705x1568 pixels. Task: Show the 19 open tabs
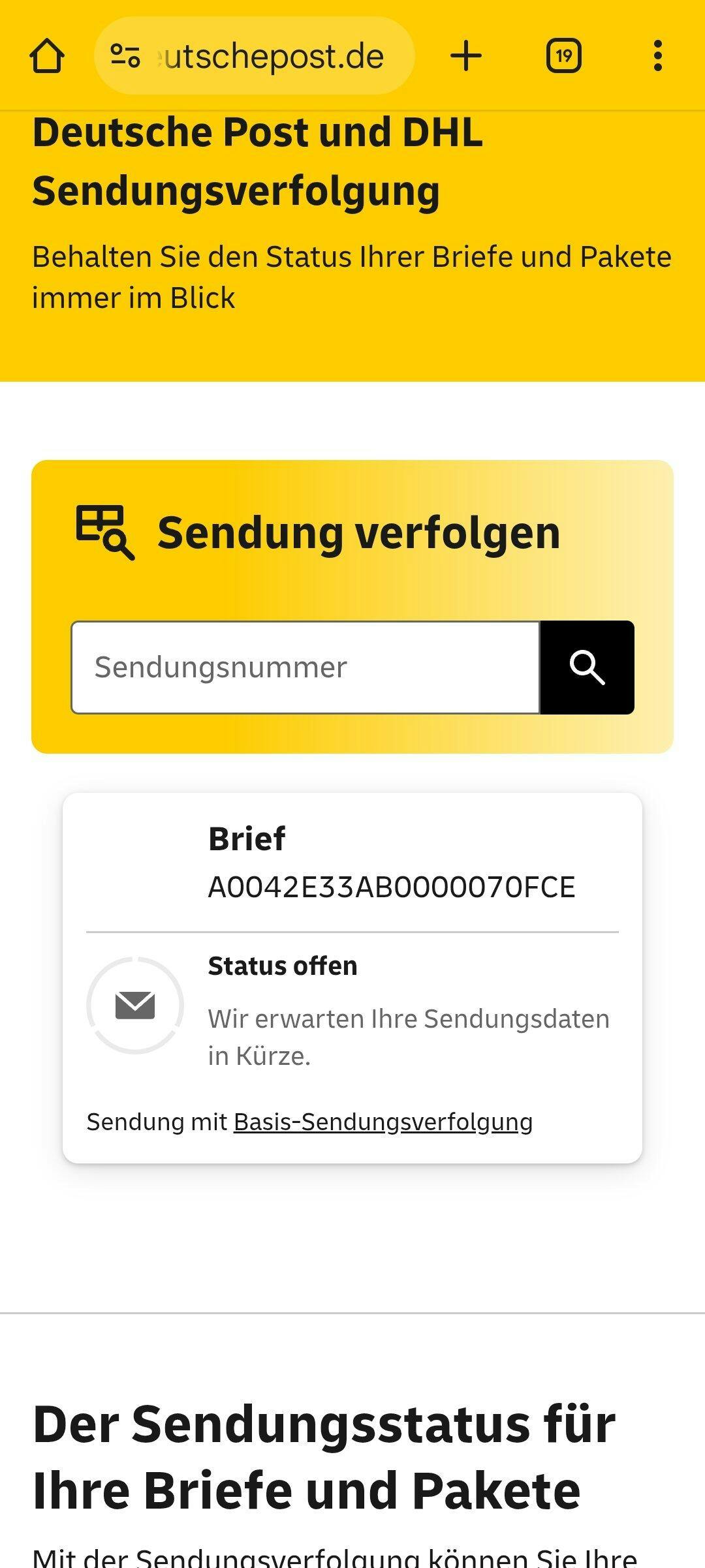[x=564, y=56]
